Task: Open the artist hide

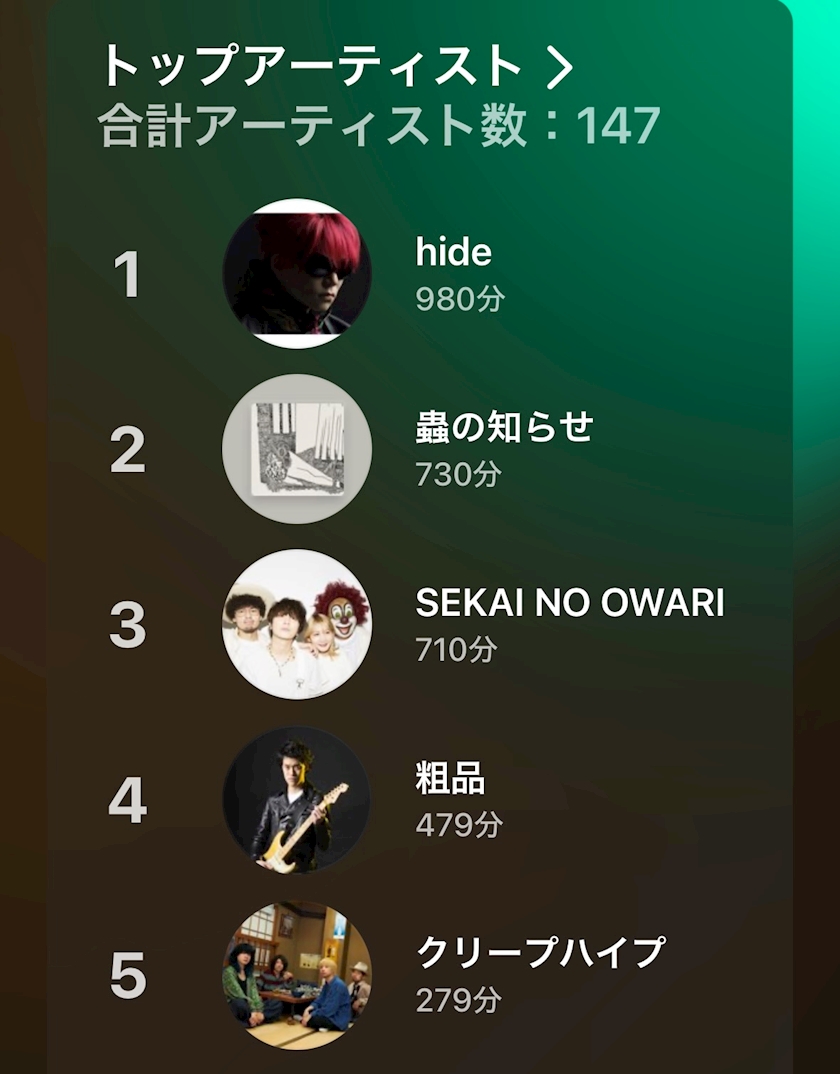Action: coord(419,273)
